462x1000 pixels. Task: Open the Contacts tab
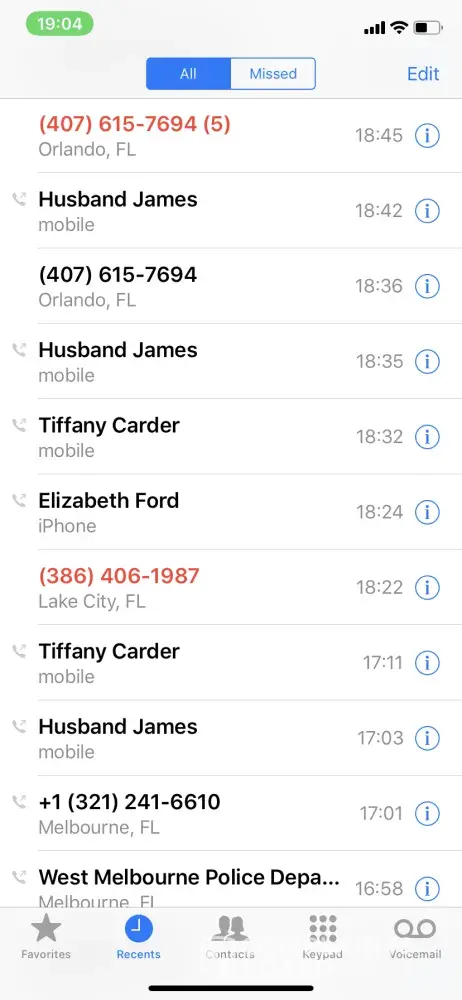(230, 936)
